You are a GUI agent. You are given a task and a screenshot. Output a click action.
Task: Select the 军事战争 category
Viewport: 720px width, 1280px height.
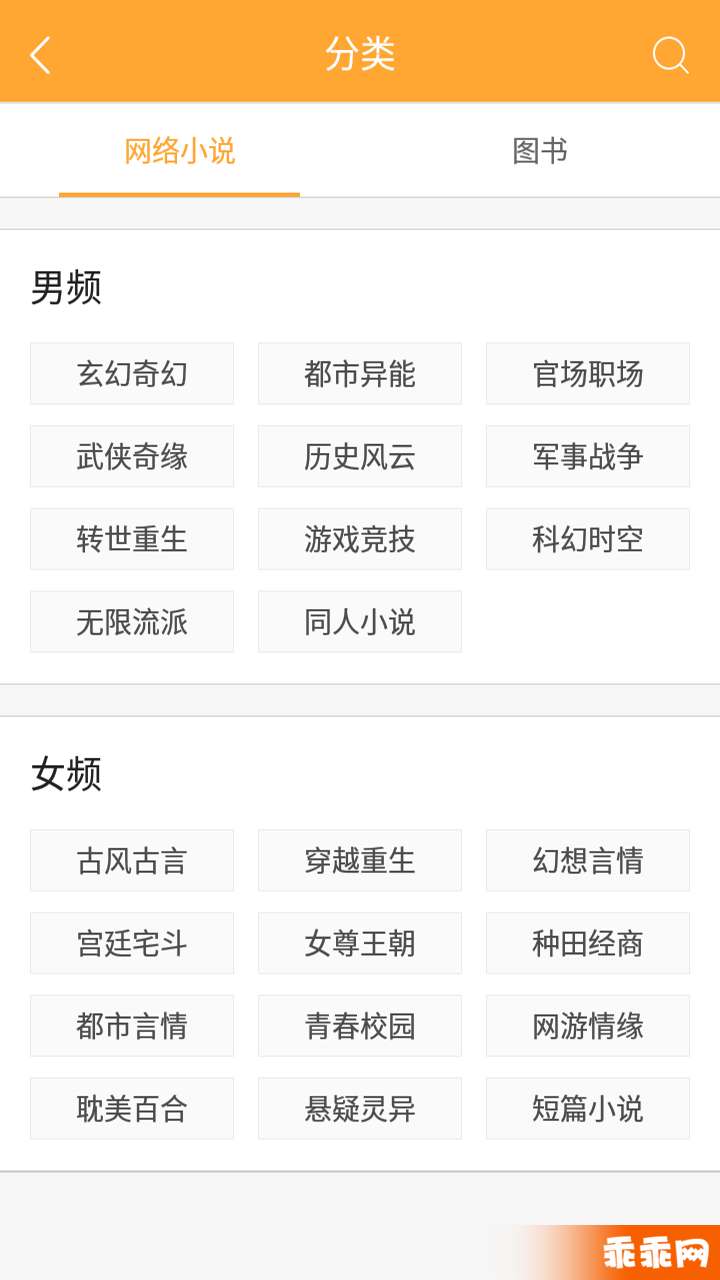pos(588,457)
